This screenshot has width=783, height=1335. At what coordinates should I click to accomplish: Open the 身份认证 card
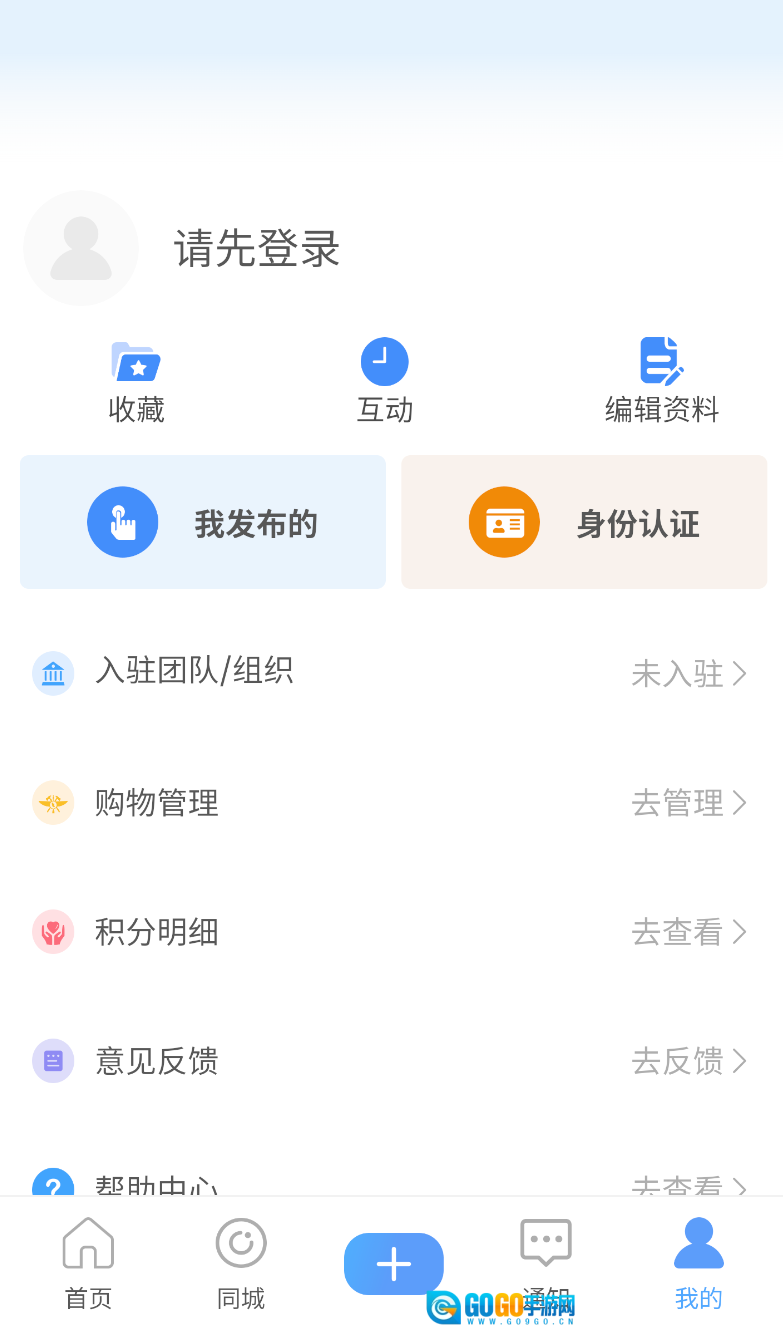584,522
